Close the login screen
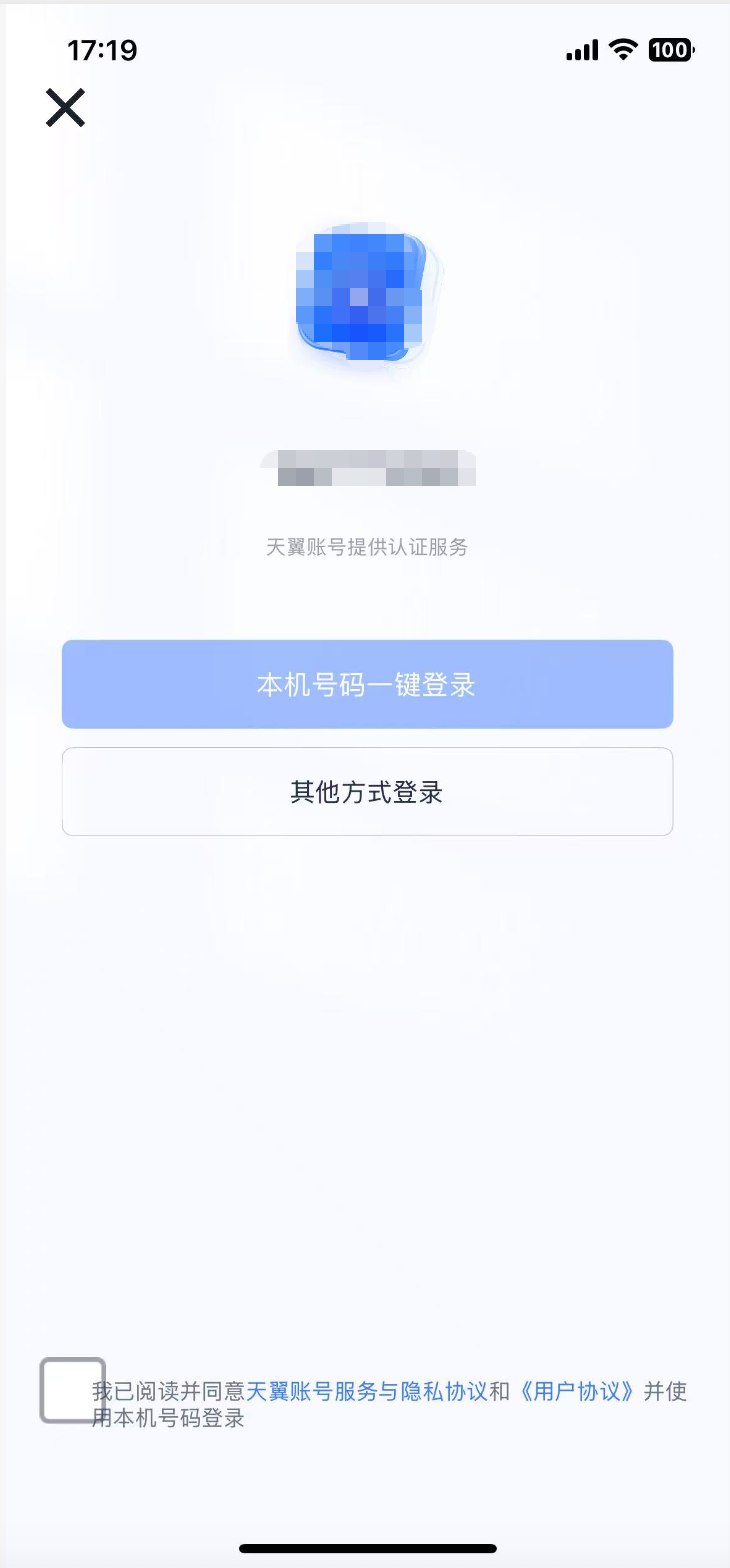 [x=65, y=107]
